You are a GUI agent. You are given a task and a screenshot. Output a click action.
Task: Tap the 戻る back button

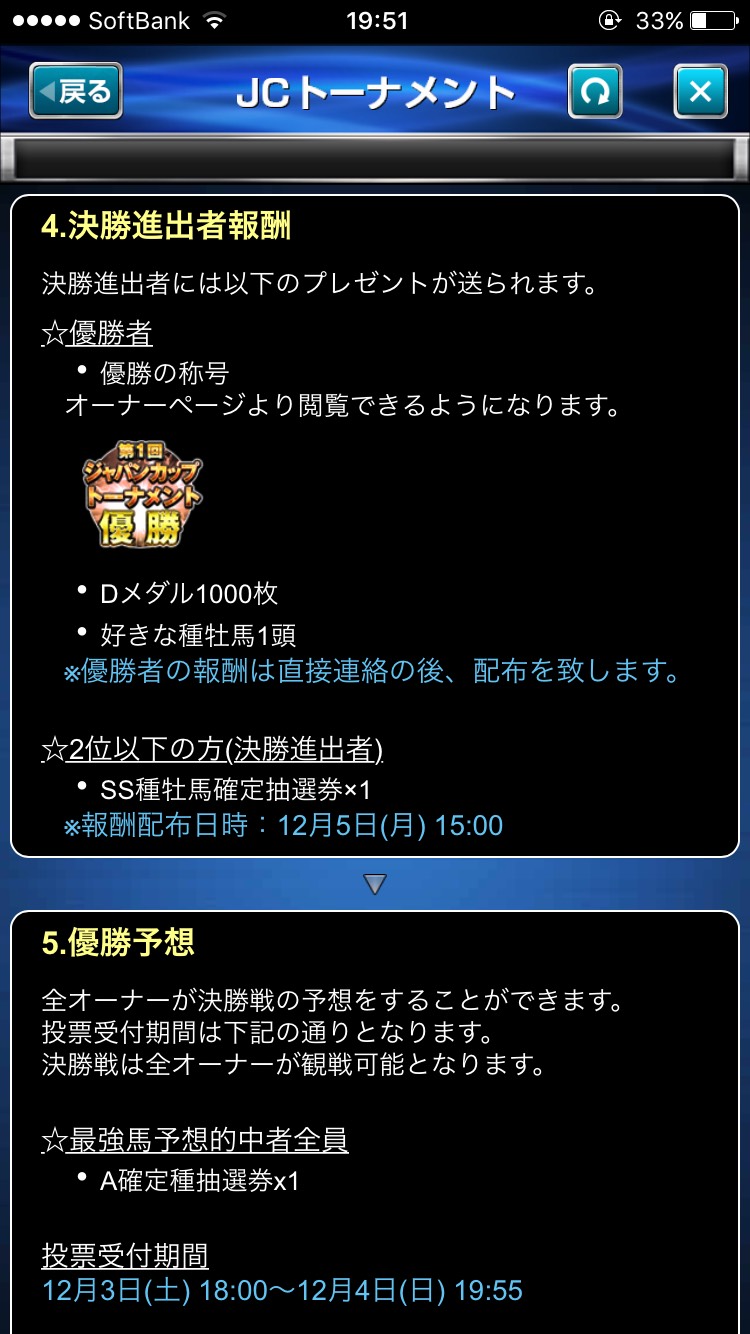coord(76,92)
